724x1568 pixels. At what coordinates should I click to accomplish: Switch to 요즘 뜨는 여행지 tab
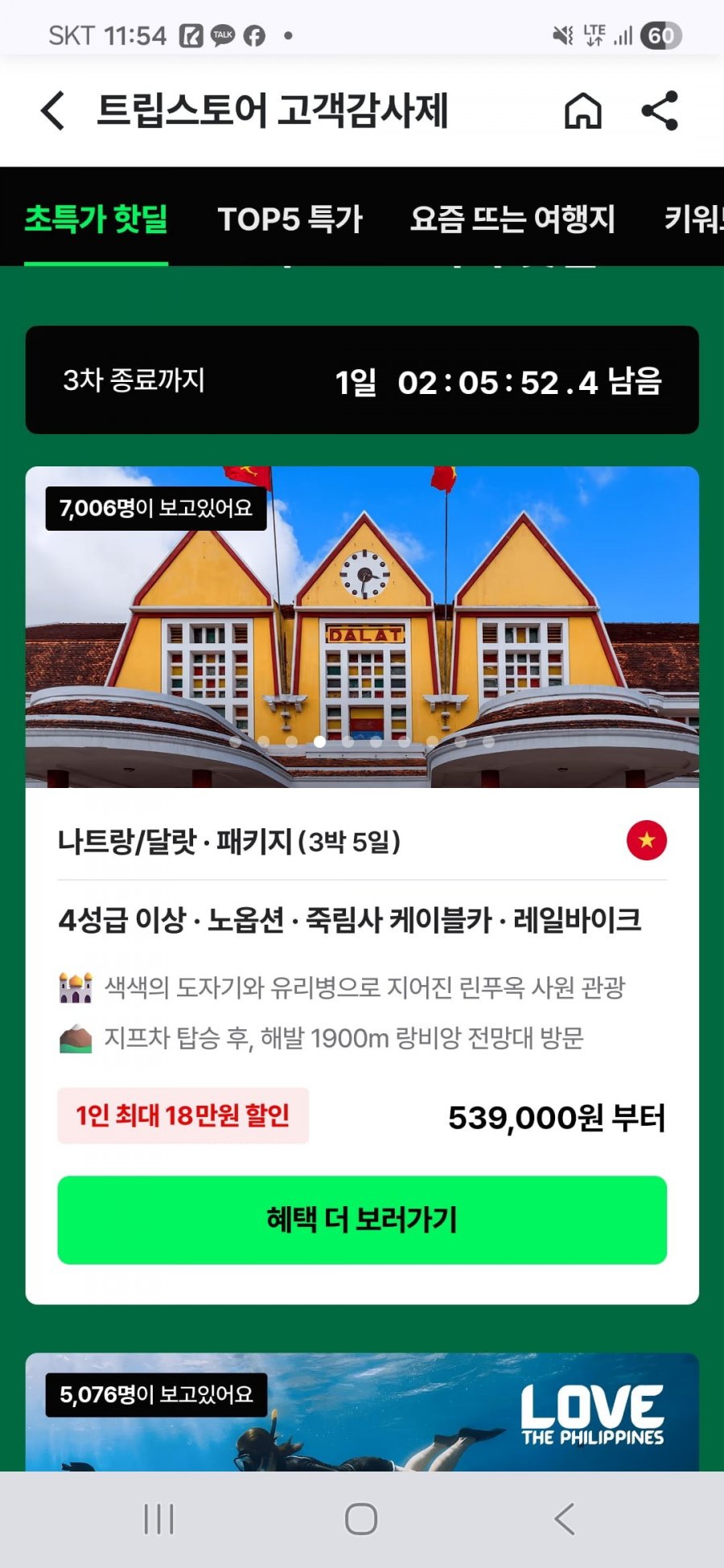[x=512, y=219]
